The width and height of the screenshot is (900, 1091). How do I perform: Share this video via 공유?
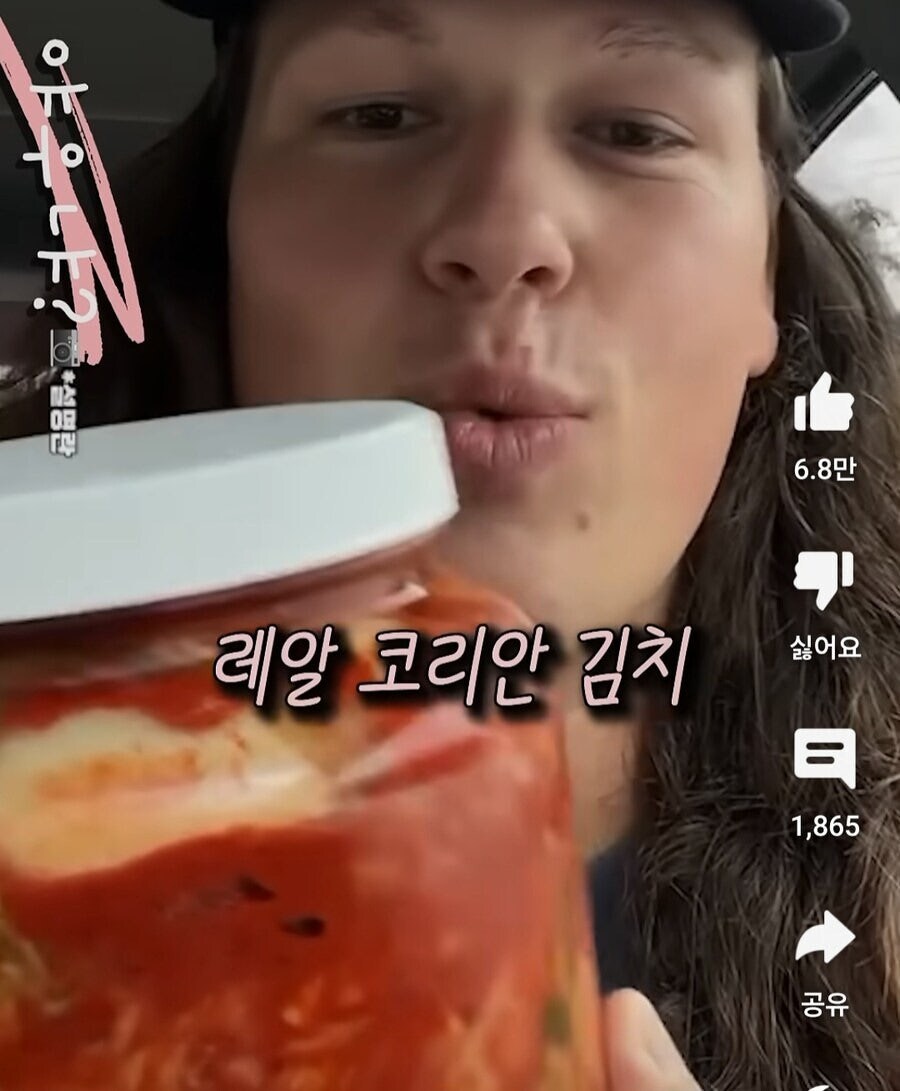coord(824,938)
